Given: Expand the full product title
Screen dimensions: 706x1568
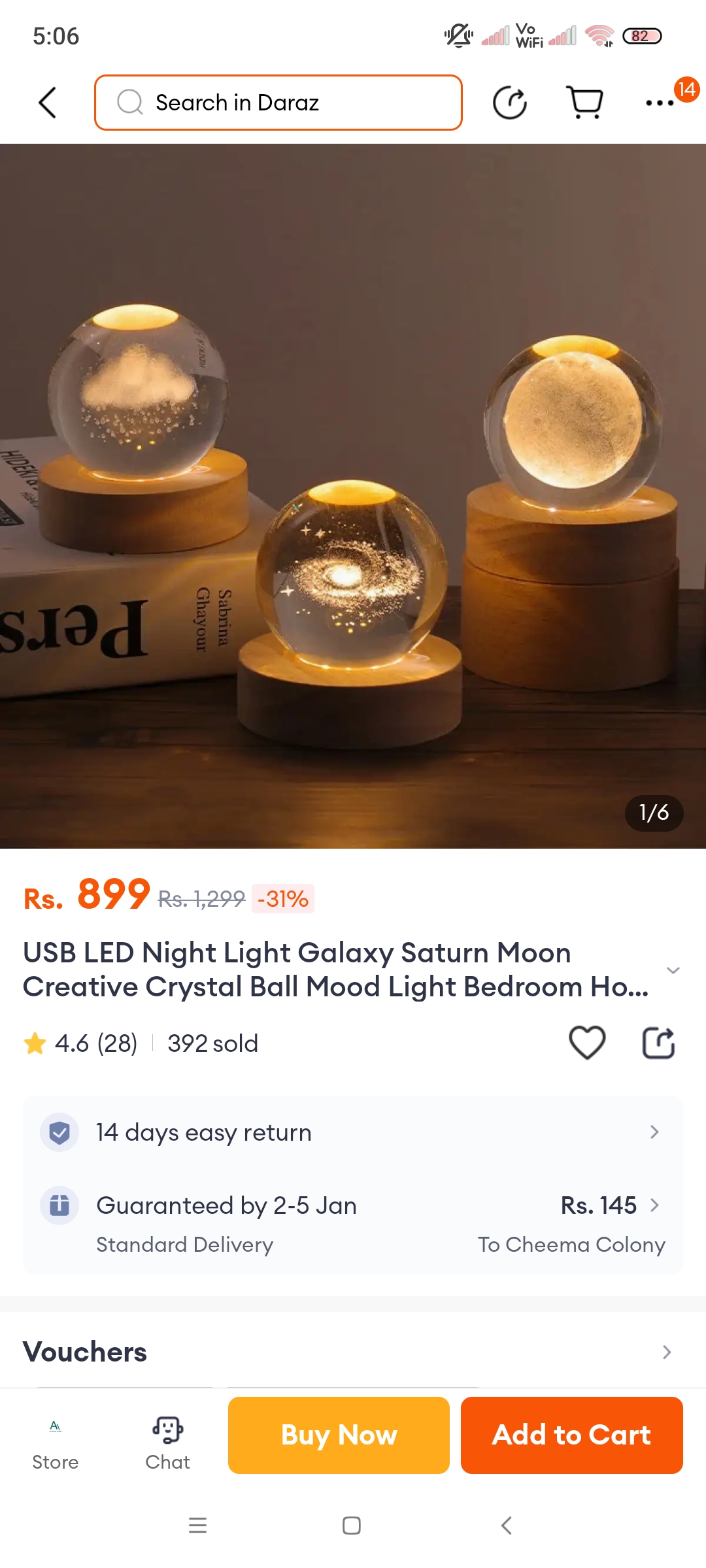Looking at the screenshot, I should (x=673, y=970).
